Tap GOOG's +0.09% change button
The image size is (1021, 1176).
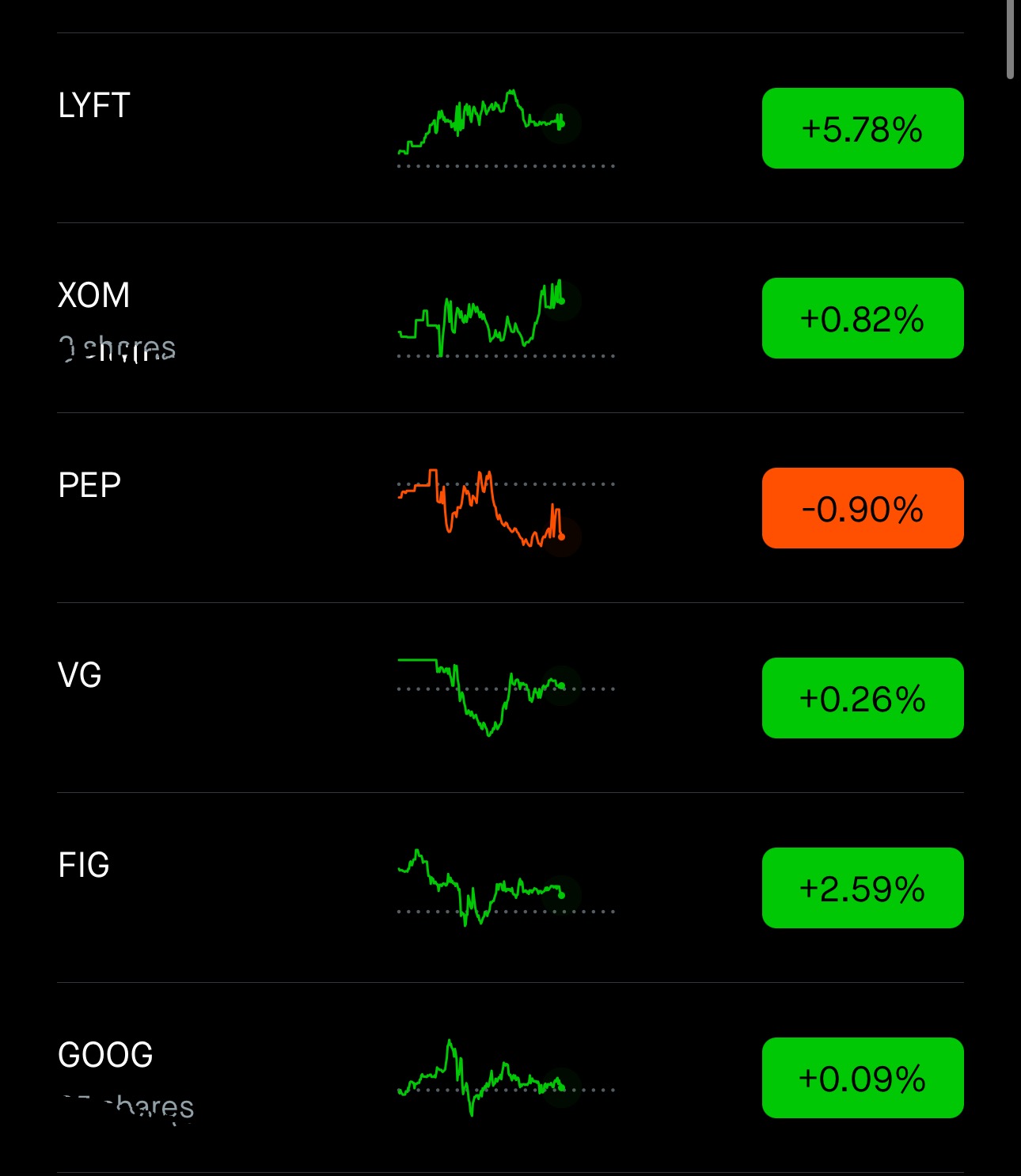click(862, 1078)
